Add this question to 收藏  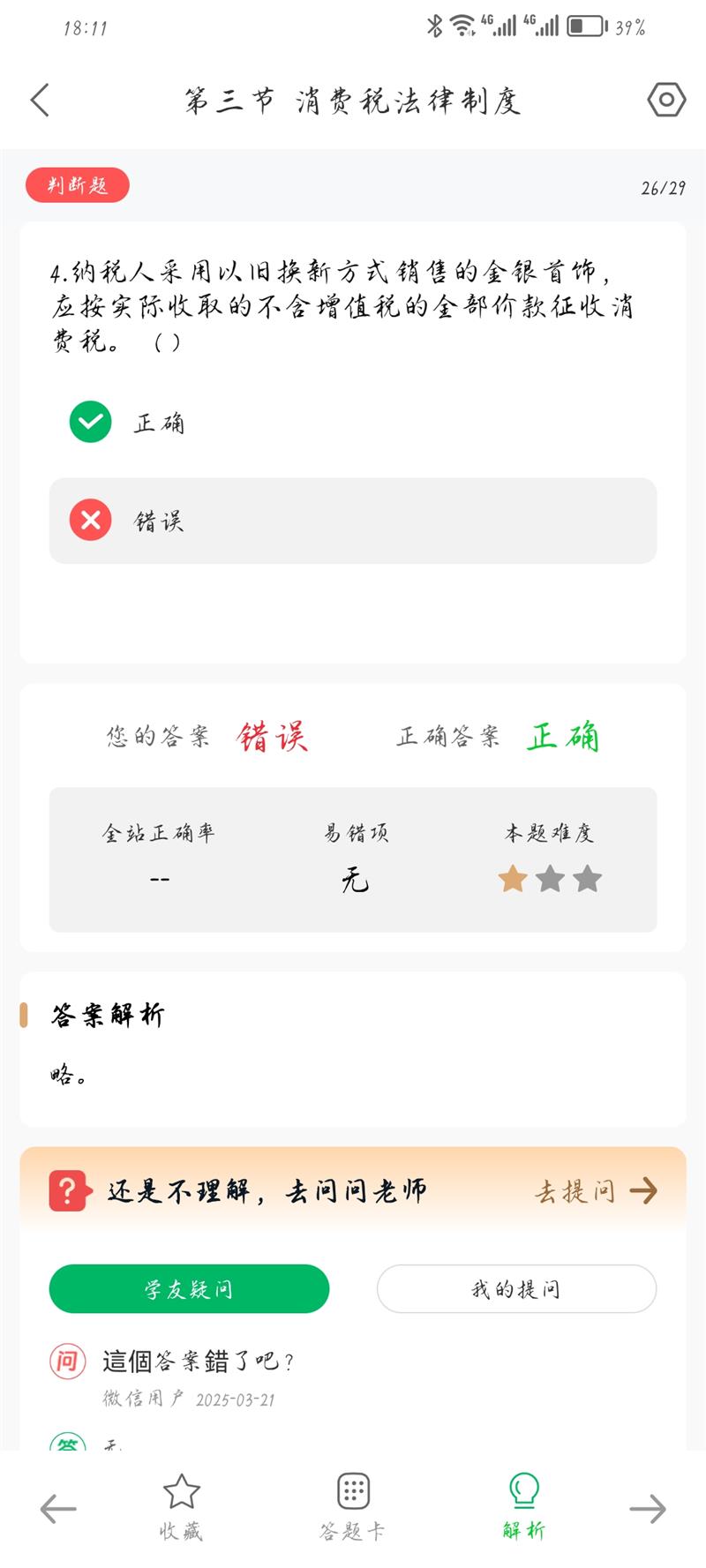181,1506
